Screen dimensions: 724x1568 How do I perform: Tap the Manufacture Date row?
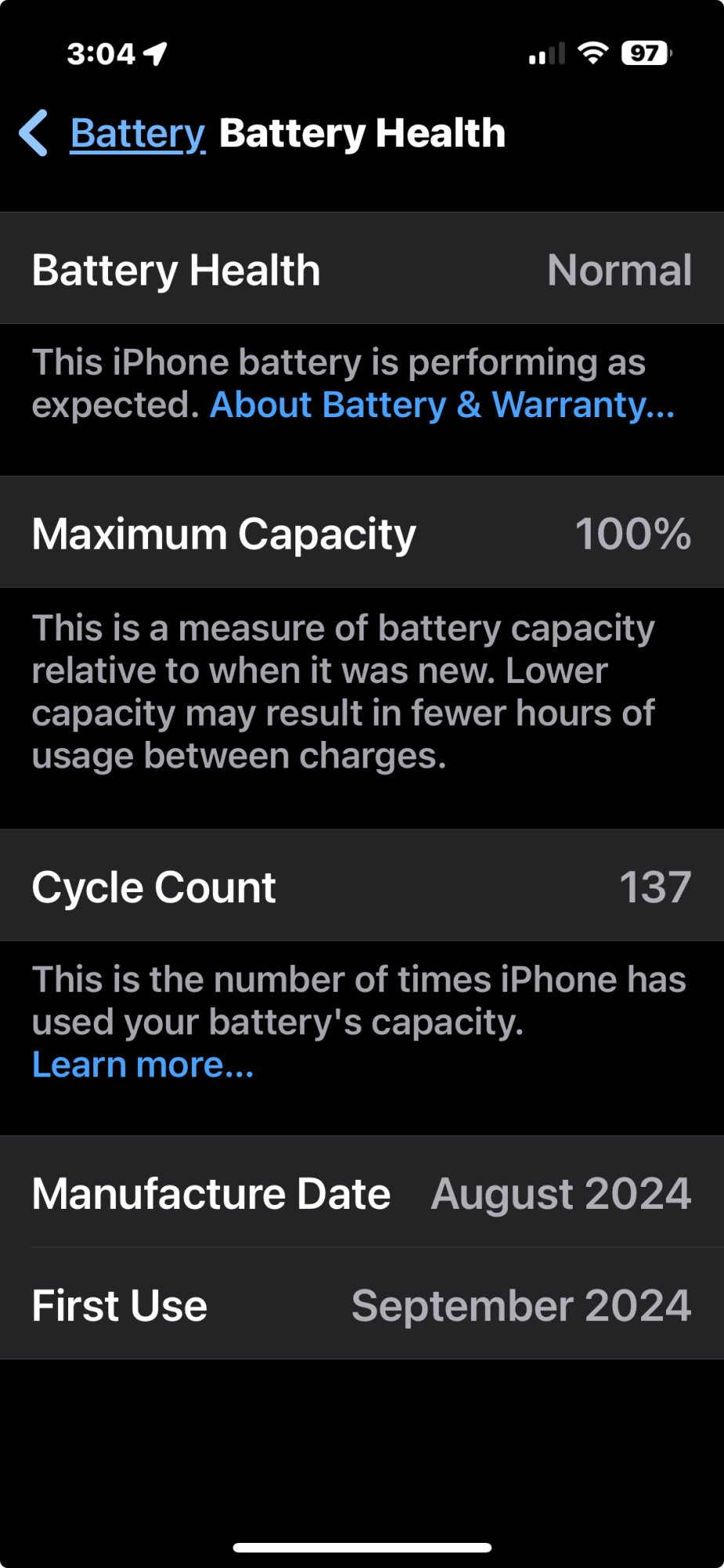(x=362, y=1192)
